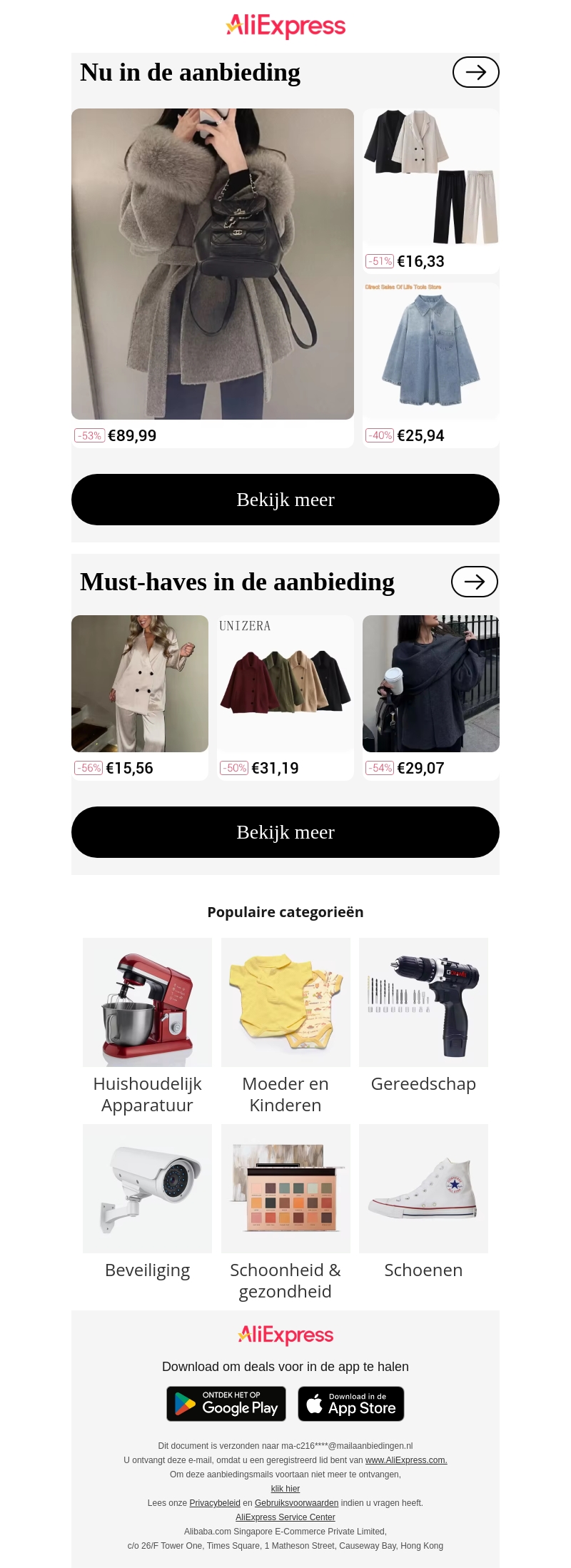571x1568 pixels.
Task: Open the dark sweater priced €29,07
Action: [x=430, y=684]
